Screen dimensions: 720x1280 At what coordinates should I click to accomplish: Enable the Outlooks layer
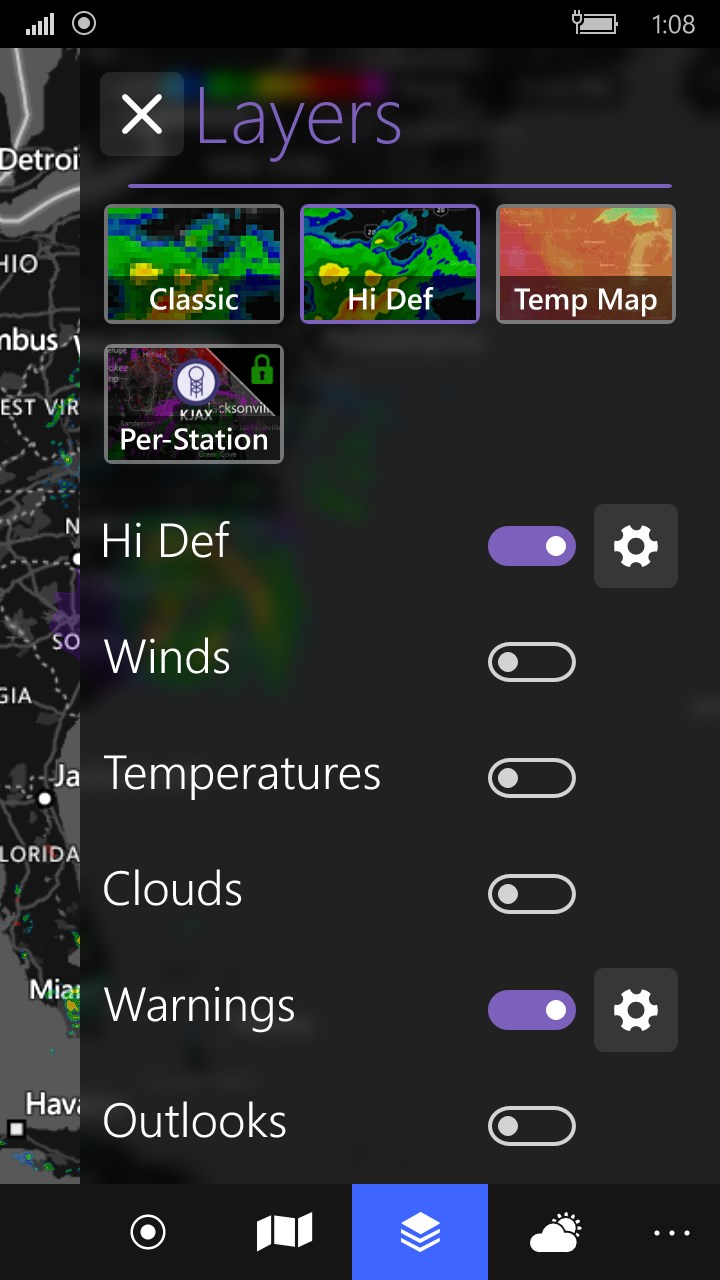click(531, 1126)
